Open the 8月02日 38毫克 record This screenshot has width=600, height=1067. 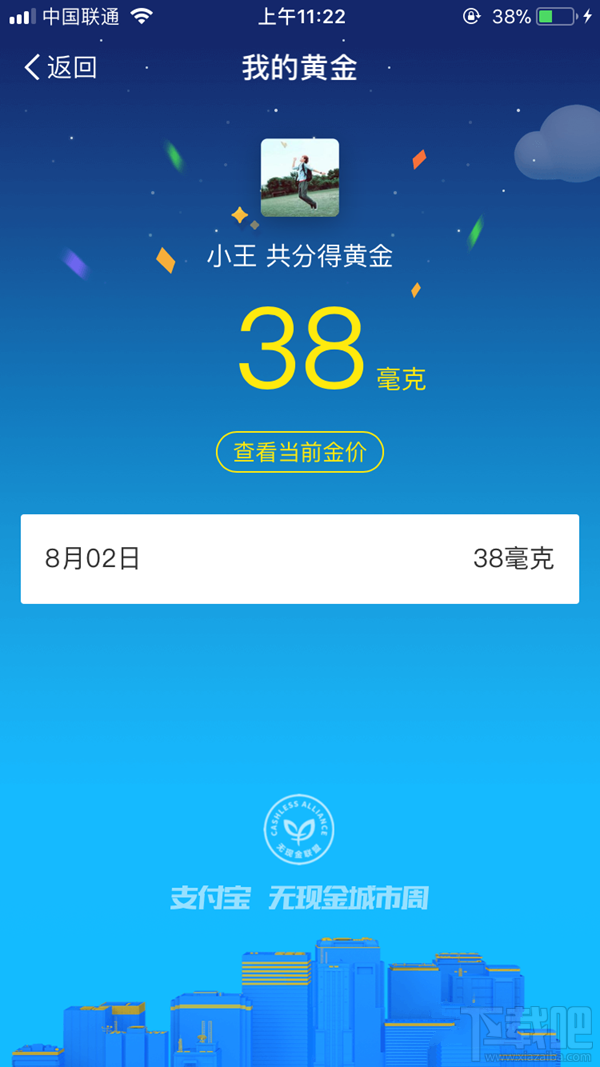[x=300, y=559]
